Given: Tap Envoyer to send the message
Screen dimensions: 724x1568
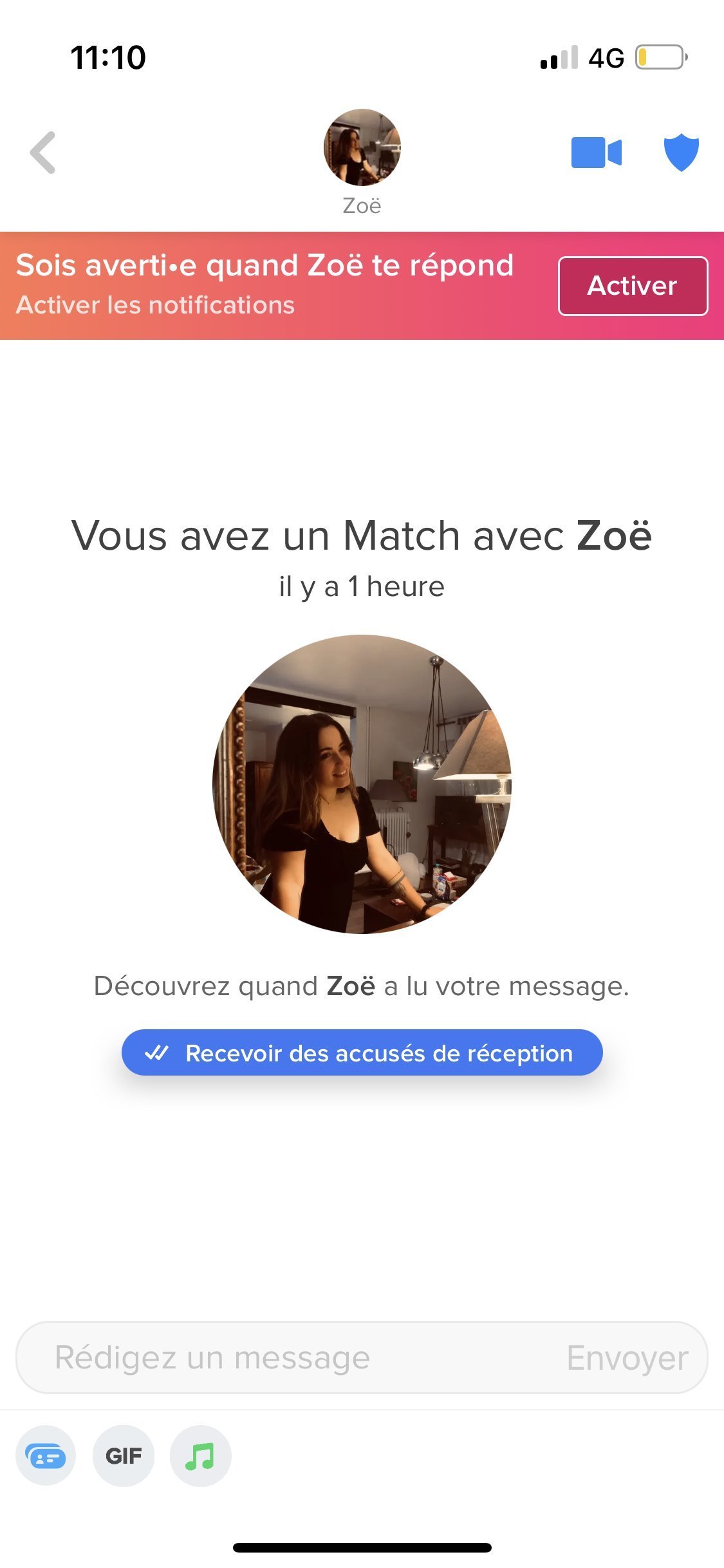Looking at the screenshot, I should [627, 1358].
